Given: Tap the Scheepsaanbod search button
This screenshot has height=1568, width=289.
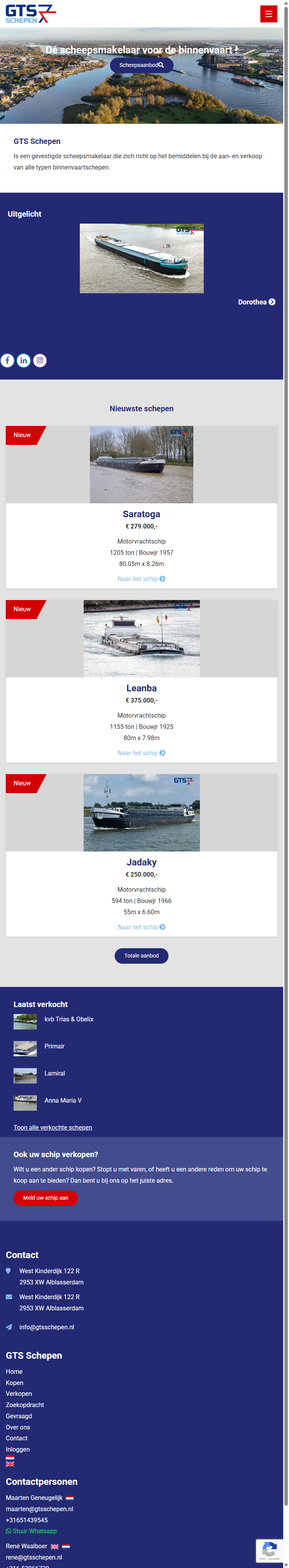Looking at the screenshot, I should tap(141, 65).
